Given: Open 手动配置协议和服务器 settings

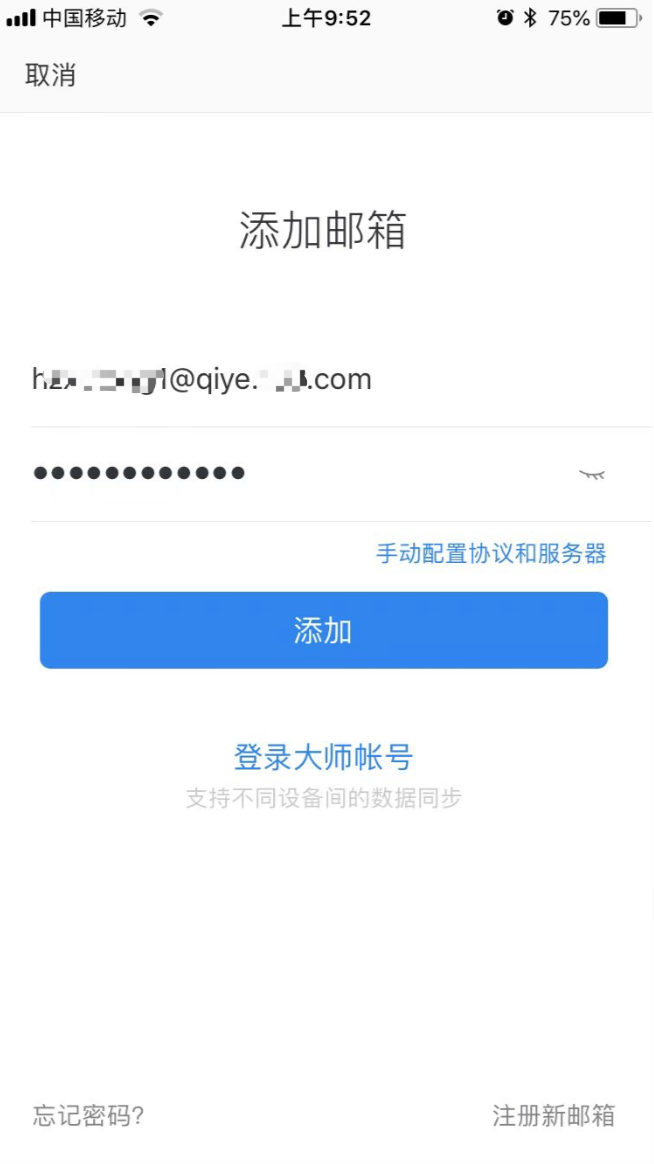Looking at the screenshot, I should tap(491, 553).
